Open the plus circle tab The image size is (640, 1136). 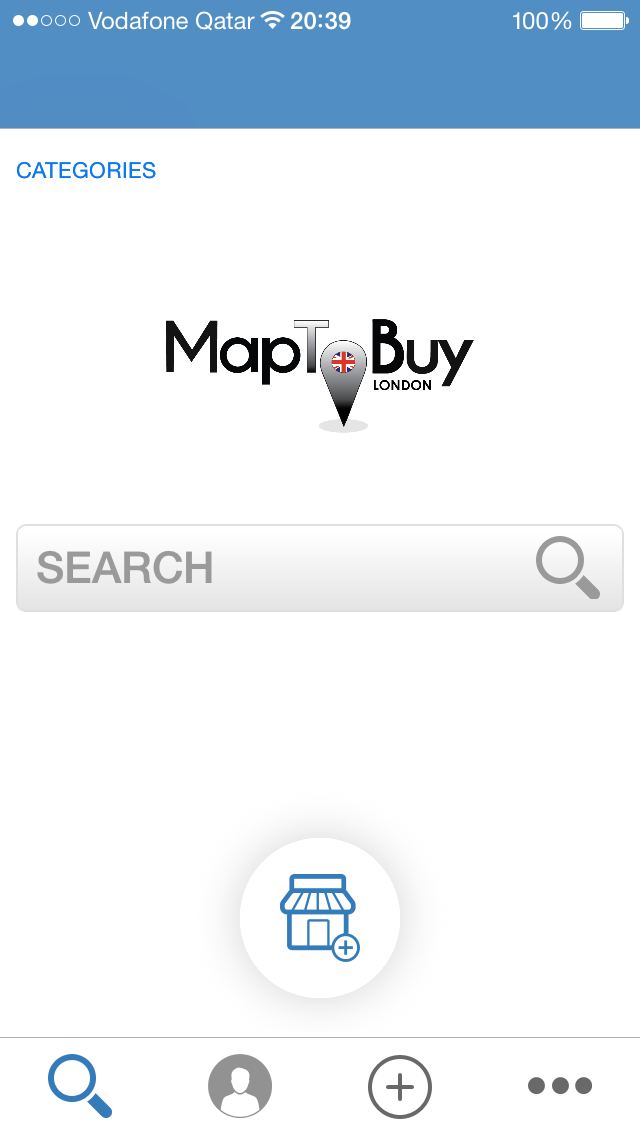pyautogui.click(x=400, y=1087)
